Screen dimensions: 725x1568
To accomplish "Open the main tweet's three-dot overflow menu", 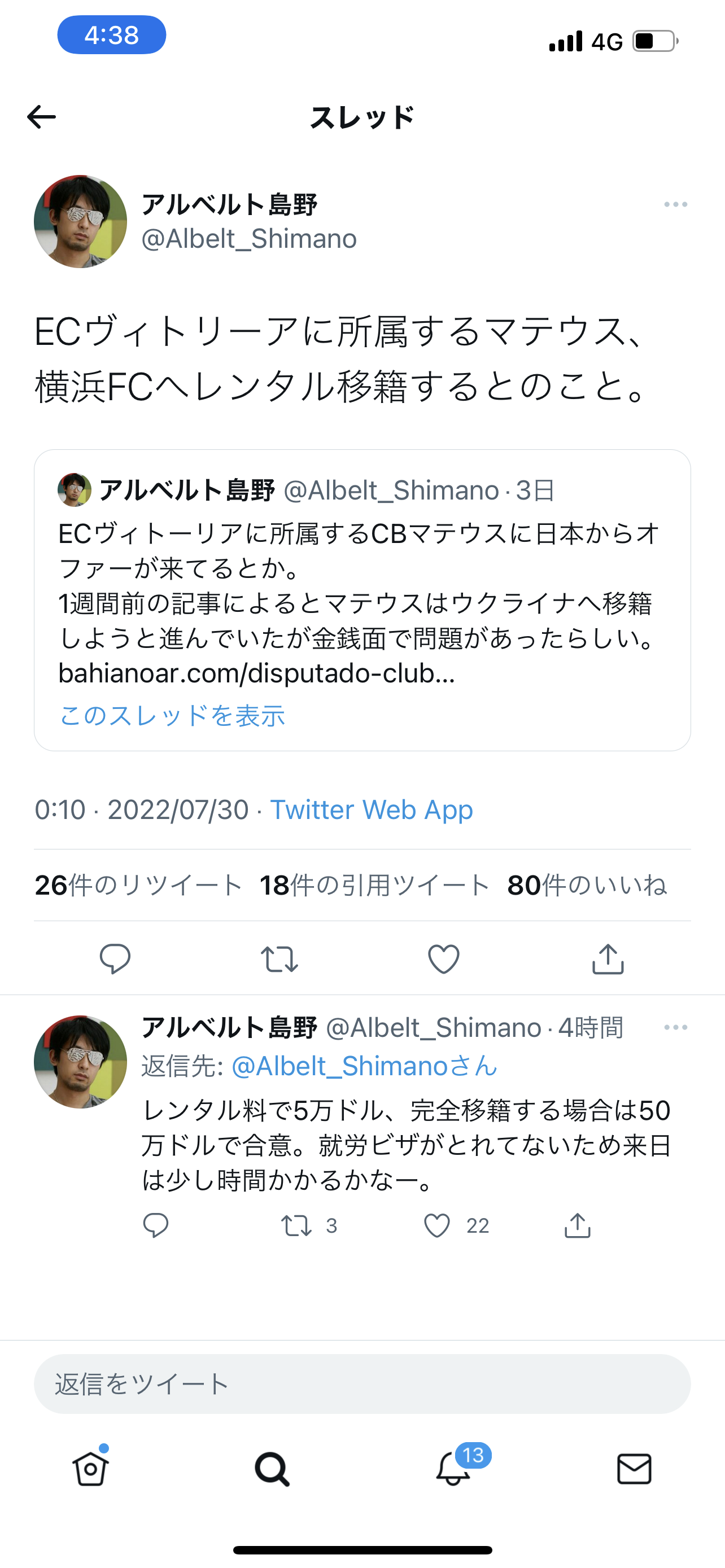I will pos(675,204).
